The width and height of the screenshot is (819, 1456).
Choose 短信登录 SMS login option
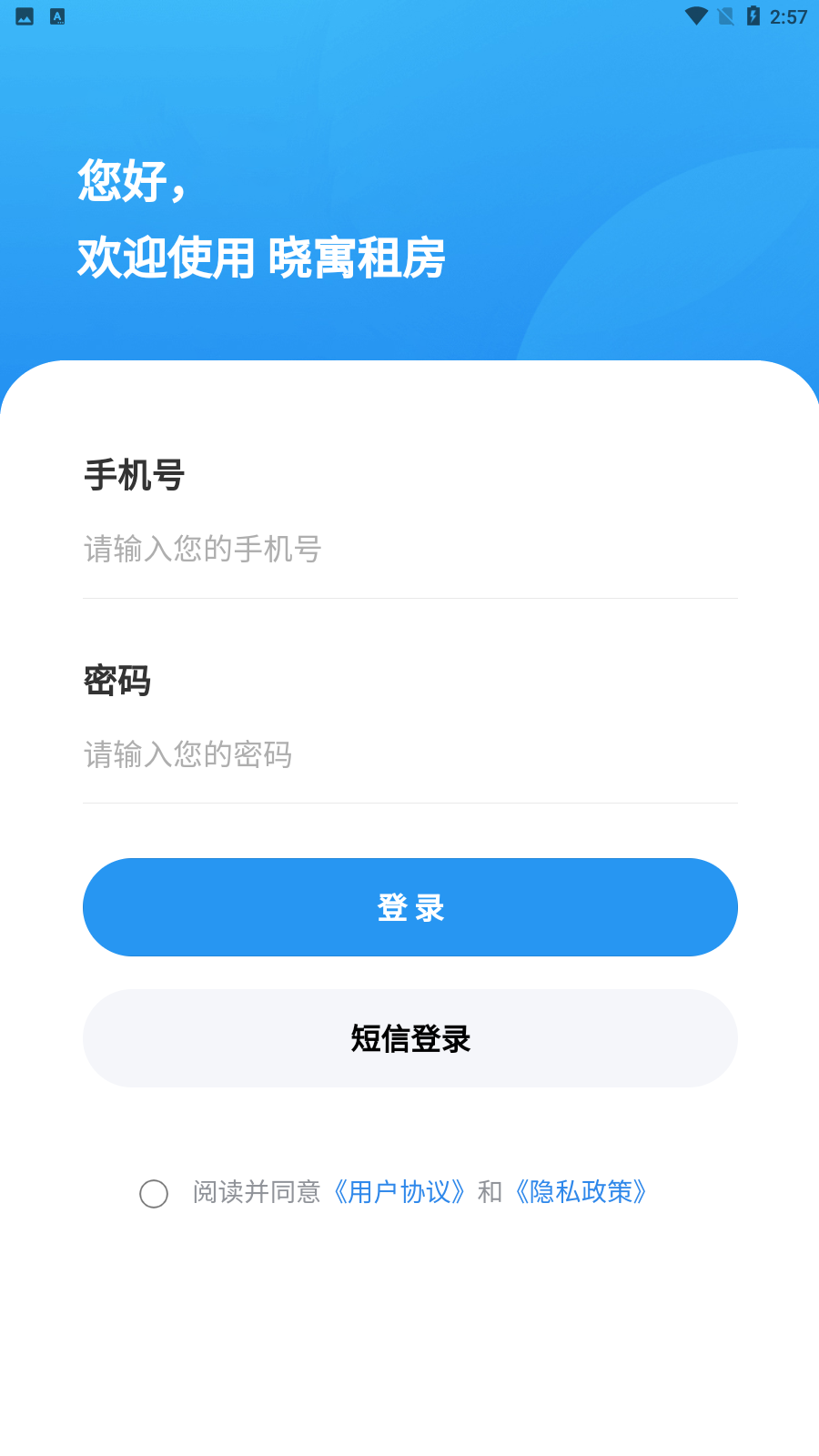coord(409,1038)
